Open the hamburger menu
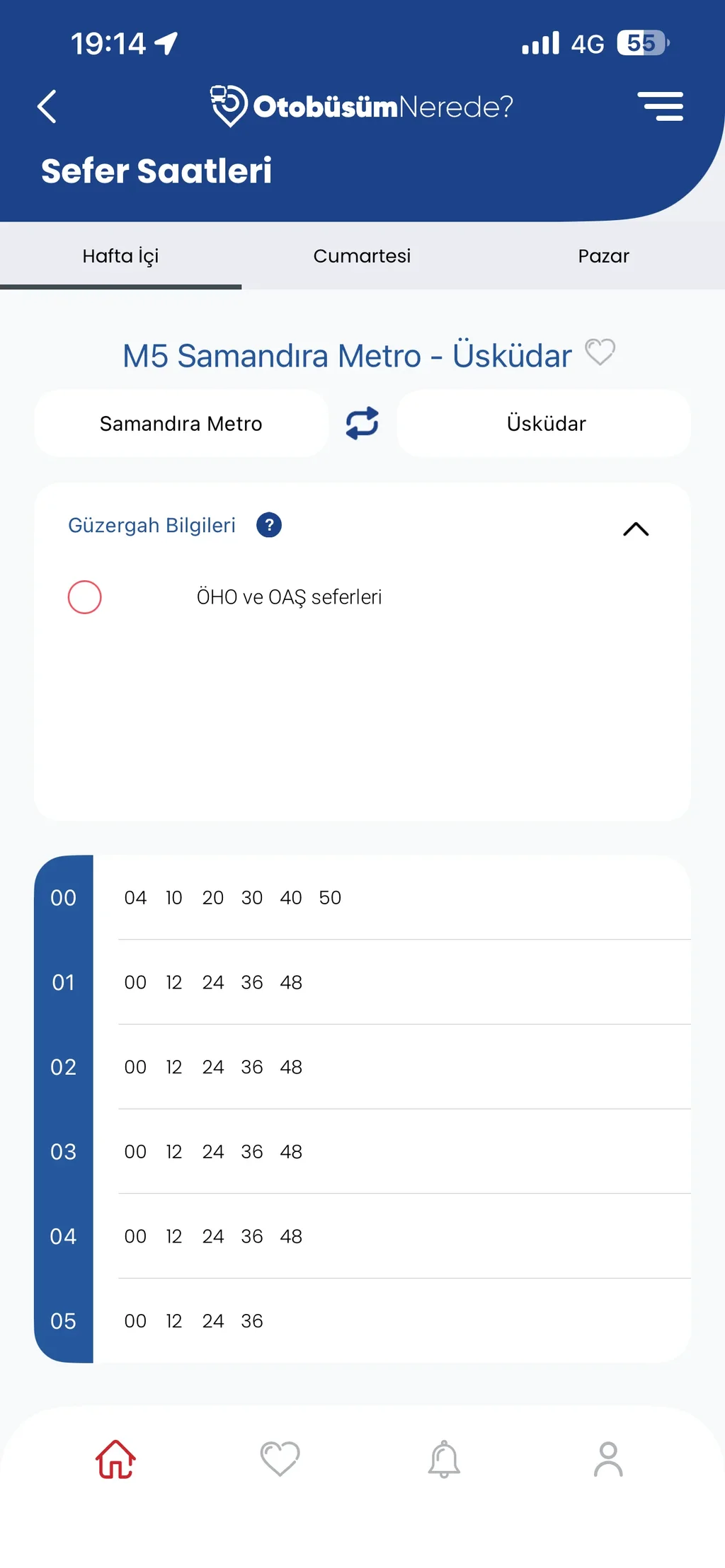This screenshot has width=725, height=1568. (660, 107)
